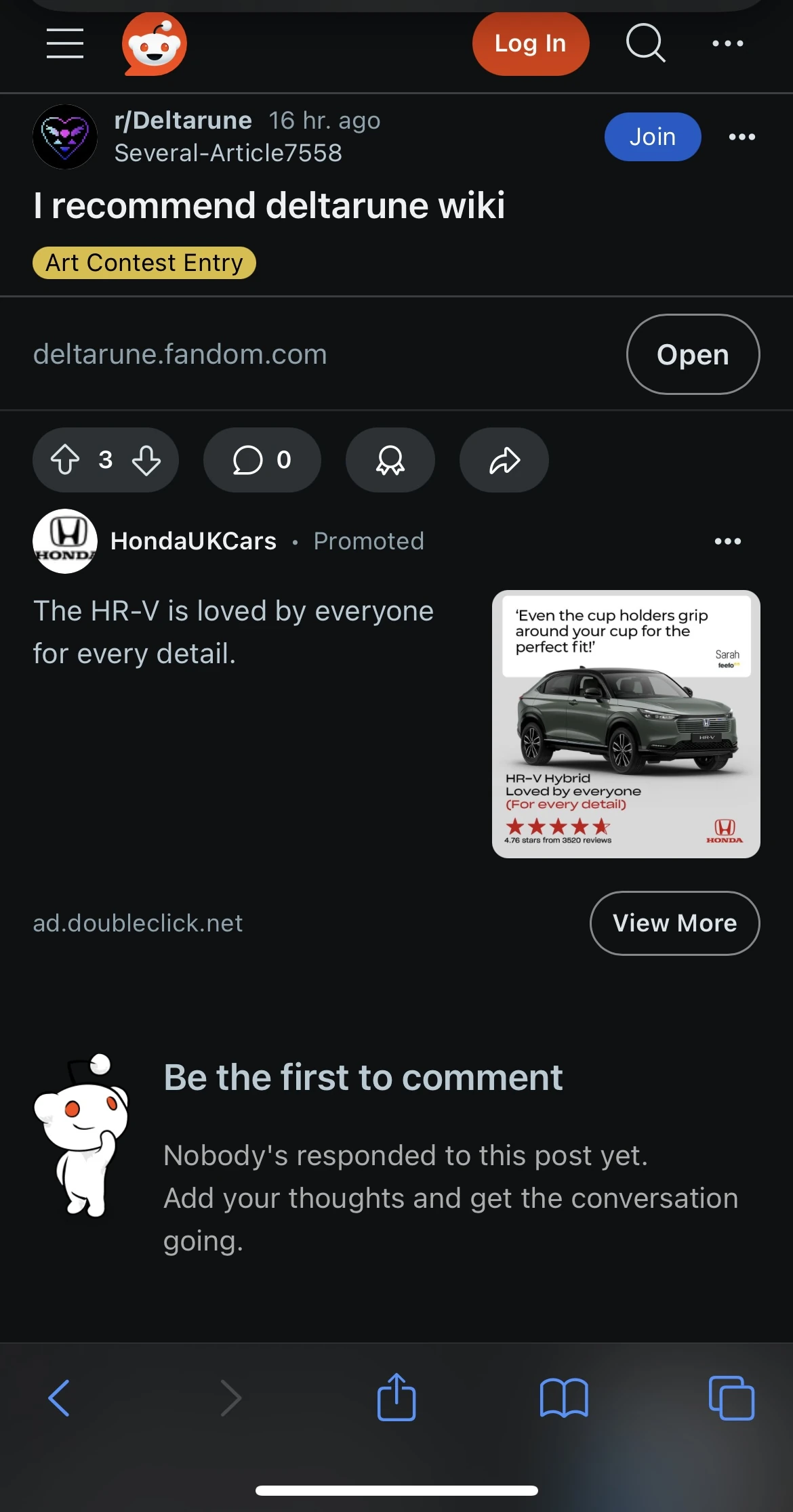Image resolution: width=793 pixels, height=1512 pixels.
Task: Downvote the deltarune wiki post
Action: point(146,460)
